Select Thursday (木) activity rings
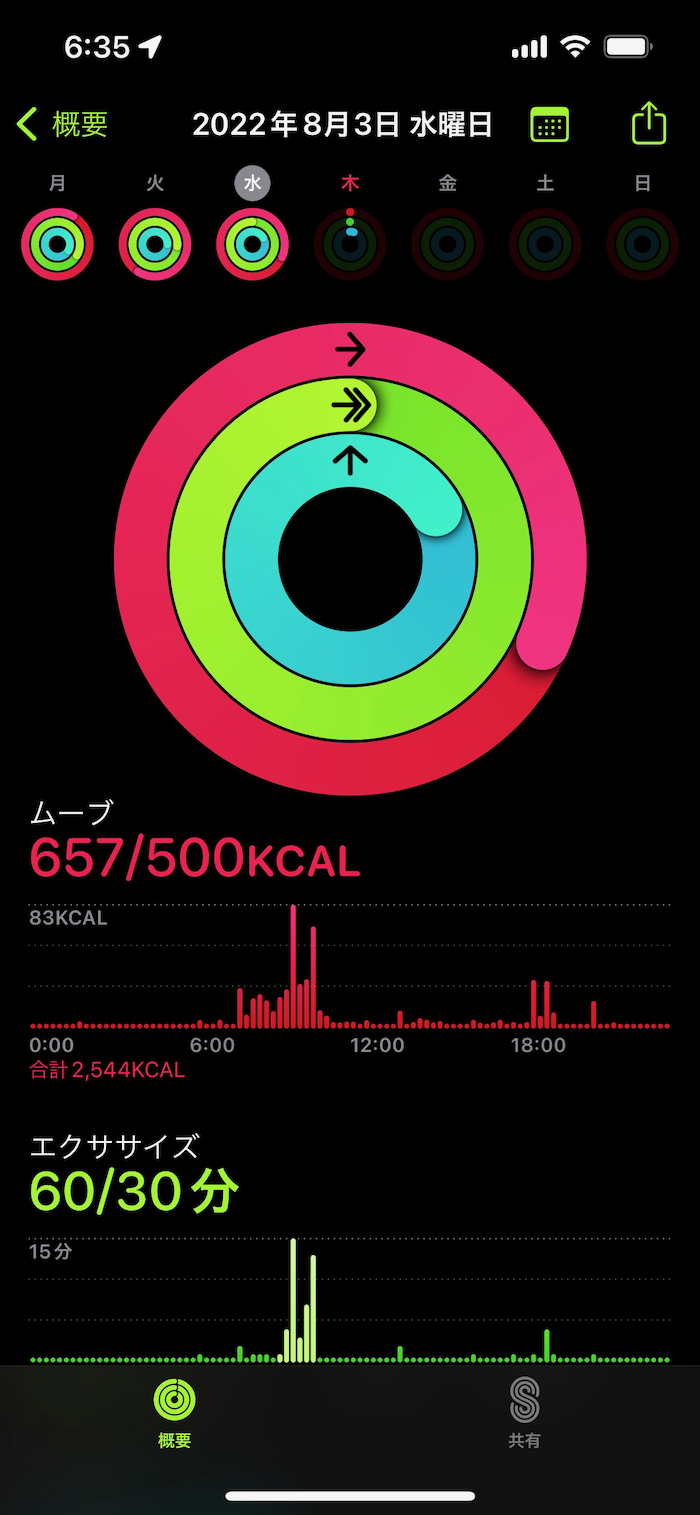 350,243
